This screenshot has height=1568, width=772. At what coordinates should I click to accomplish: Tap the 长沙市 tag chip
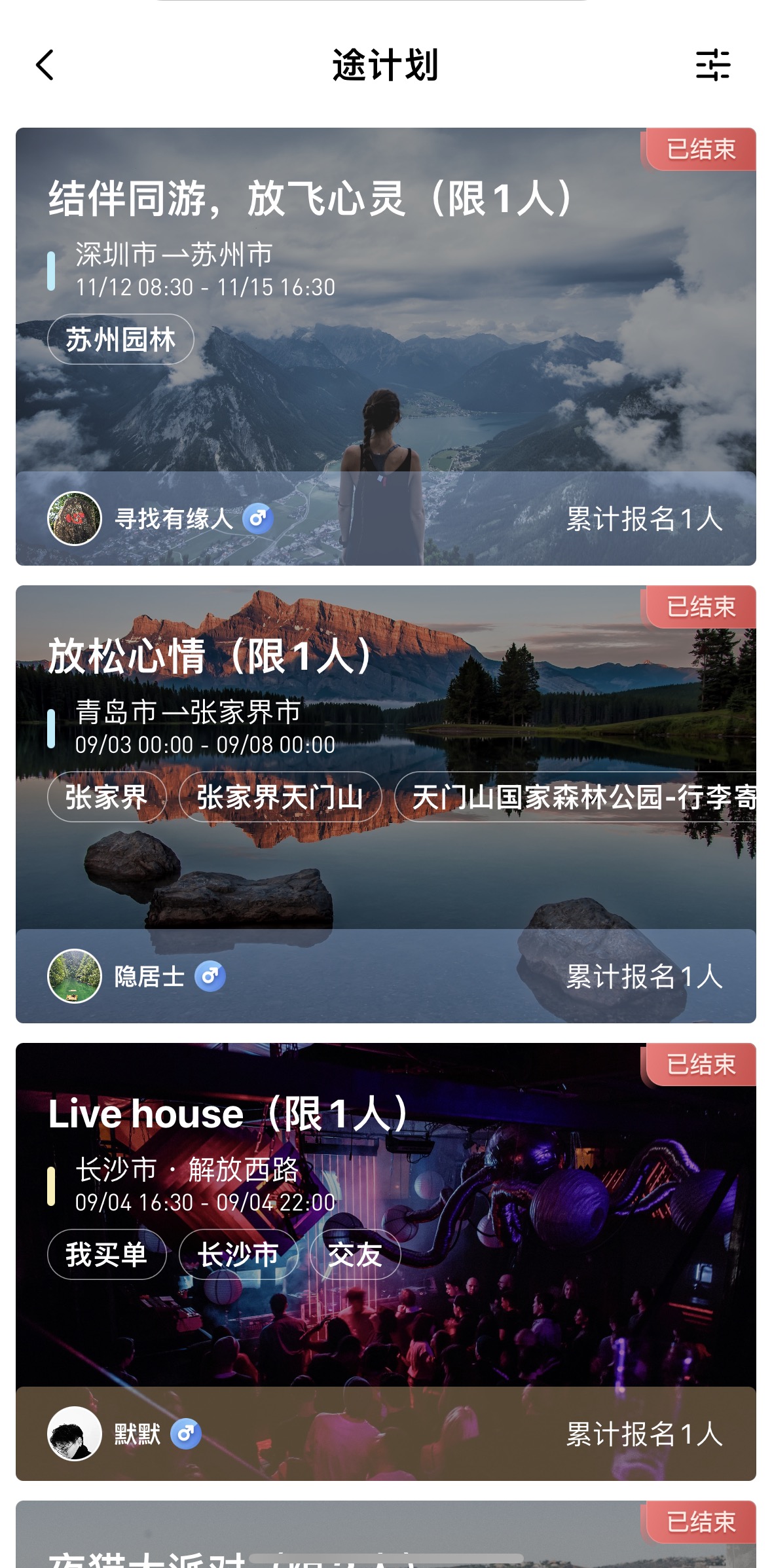coord(238,1254)
